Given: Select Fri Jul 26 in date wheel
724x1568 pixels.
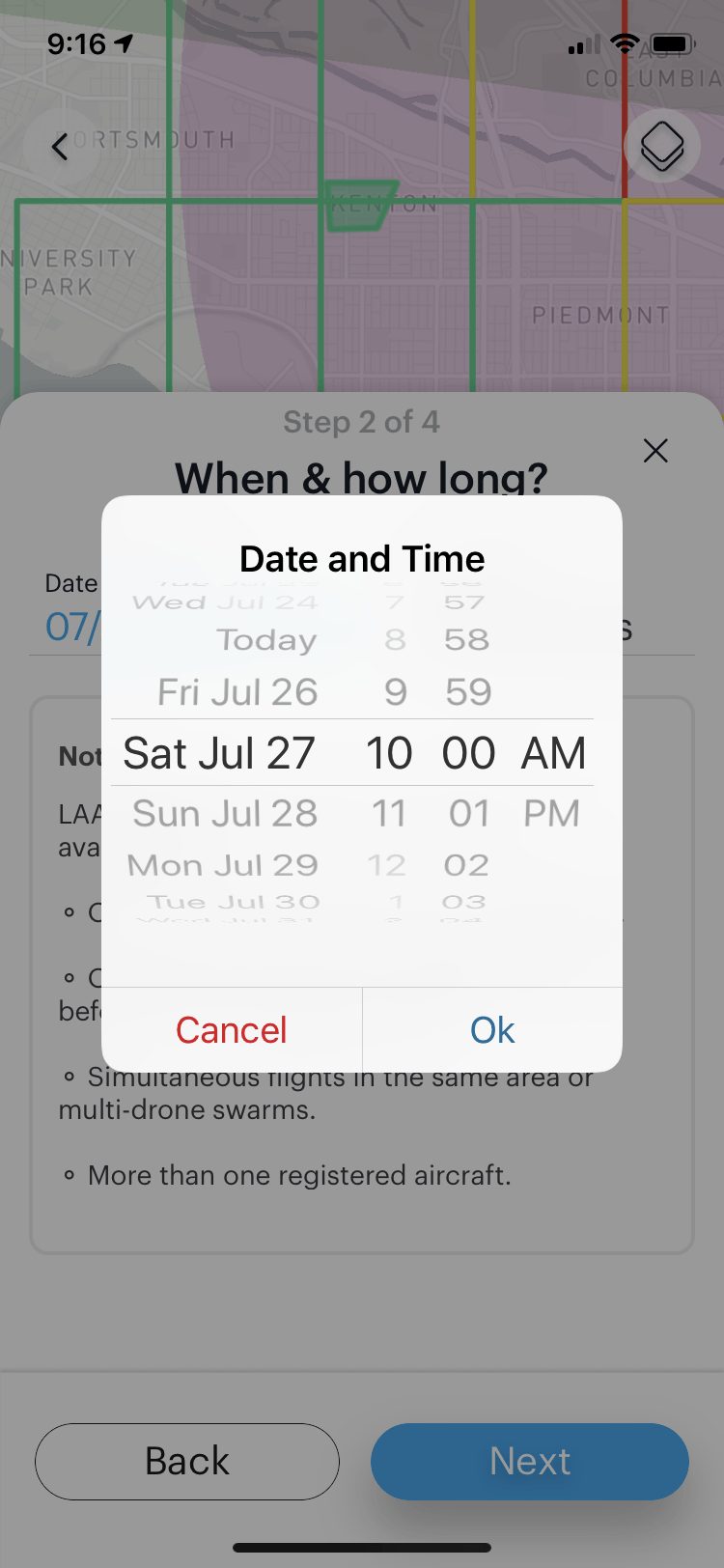Looking at the screenshot, I should click(237, 691).
